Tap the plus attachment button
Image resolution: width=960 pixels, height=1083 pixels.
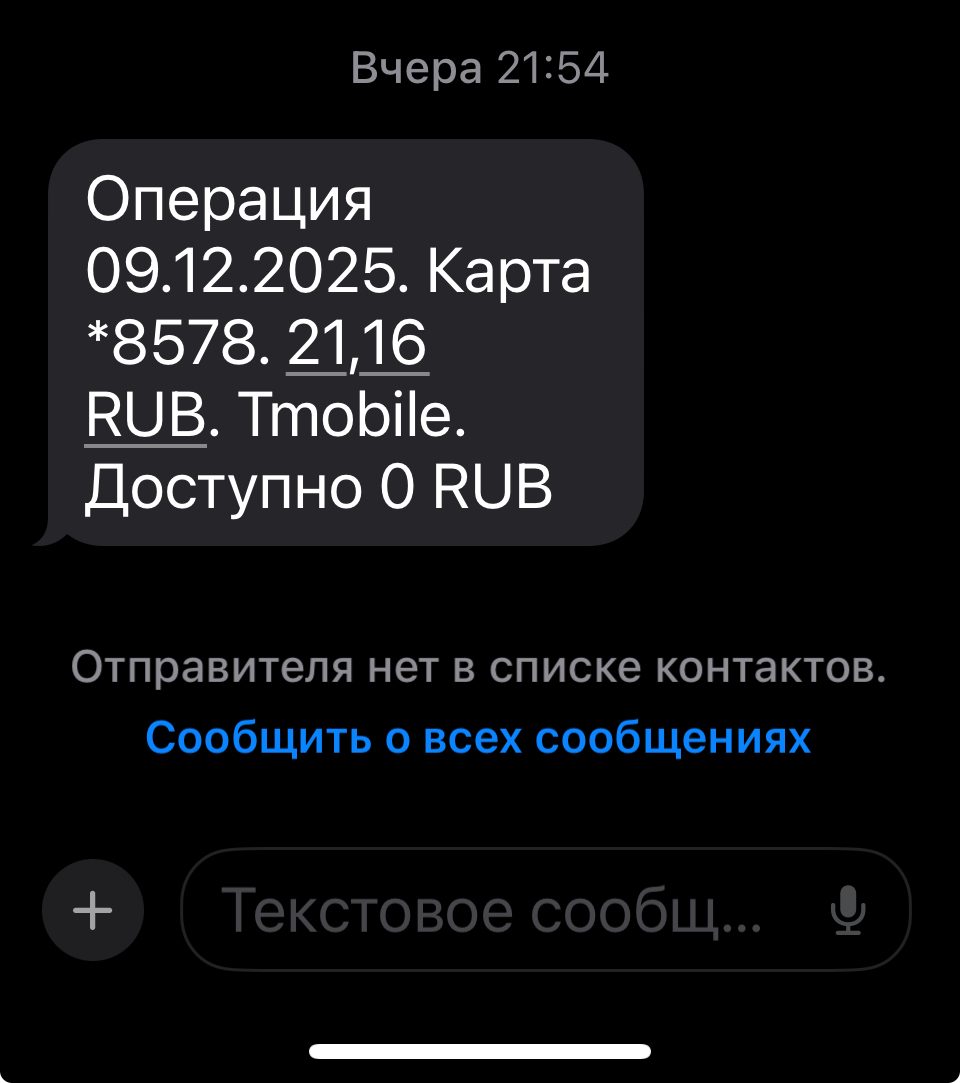93,910
